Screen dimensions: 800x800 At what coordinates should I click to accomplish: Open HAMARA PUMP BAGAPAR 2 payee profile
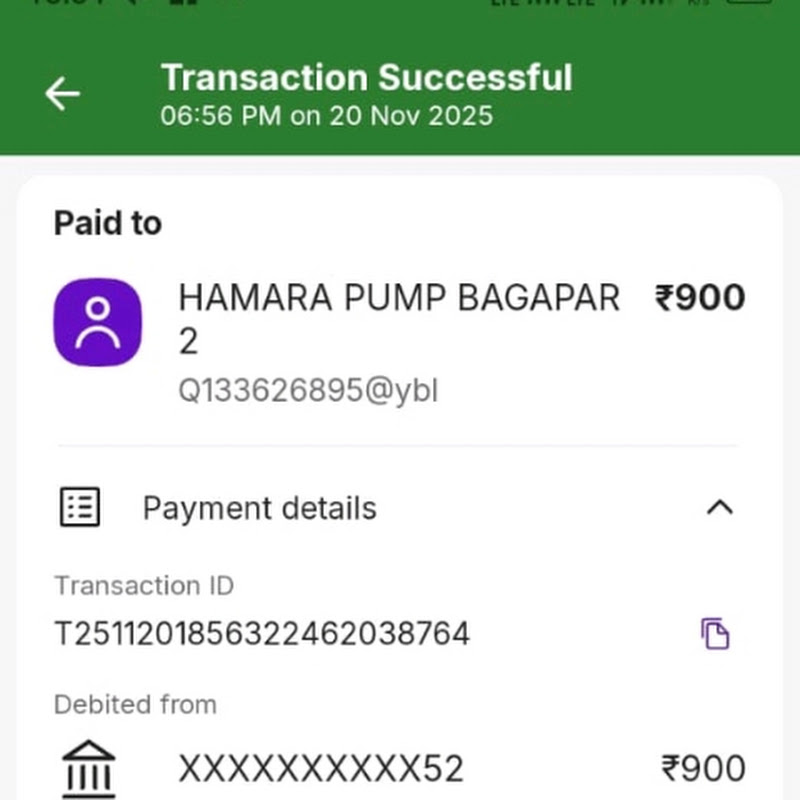pyautogui.click(x=97, y=322)
